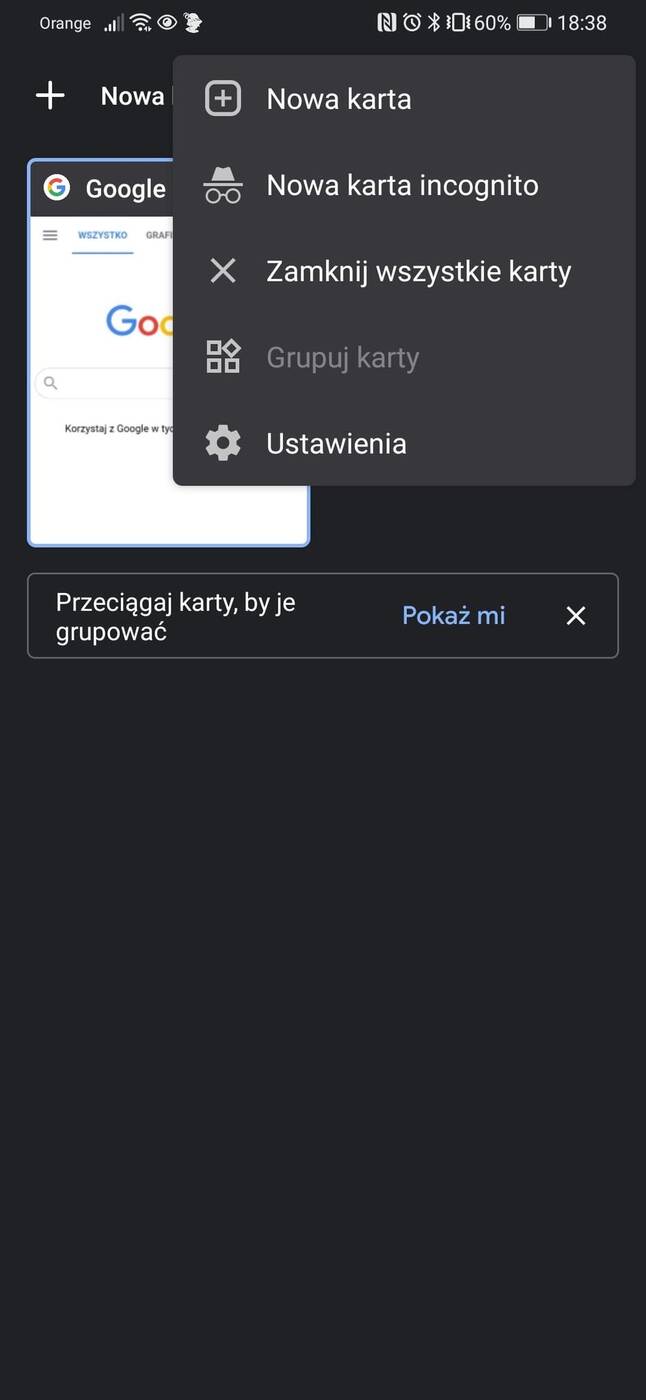Open Nowa karta incognito
Image resolution: width=646 pixels, height=1400 pixels.
(402, 185)
